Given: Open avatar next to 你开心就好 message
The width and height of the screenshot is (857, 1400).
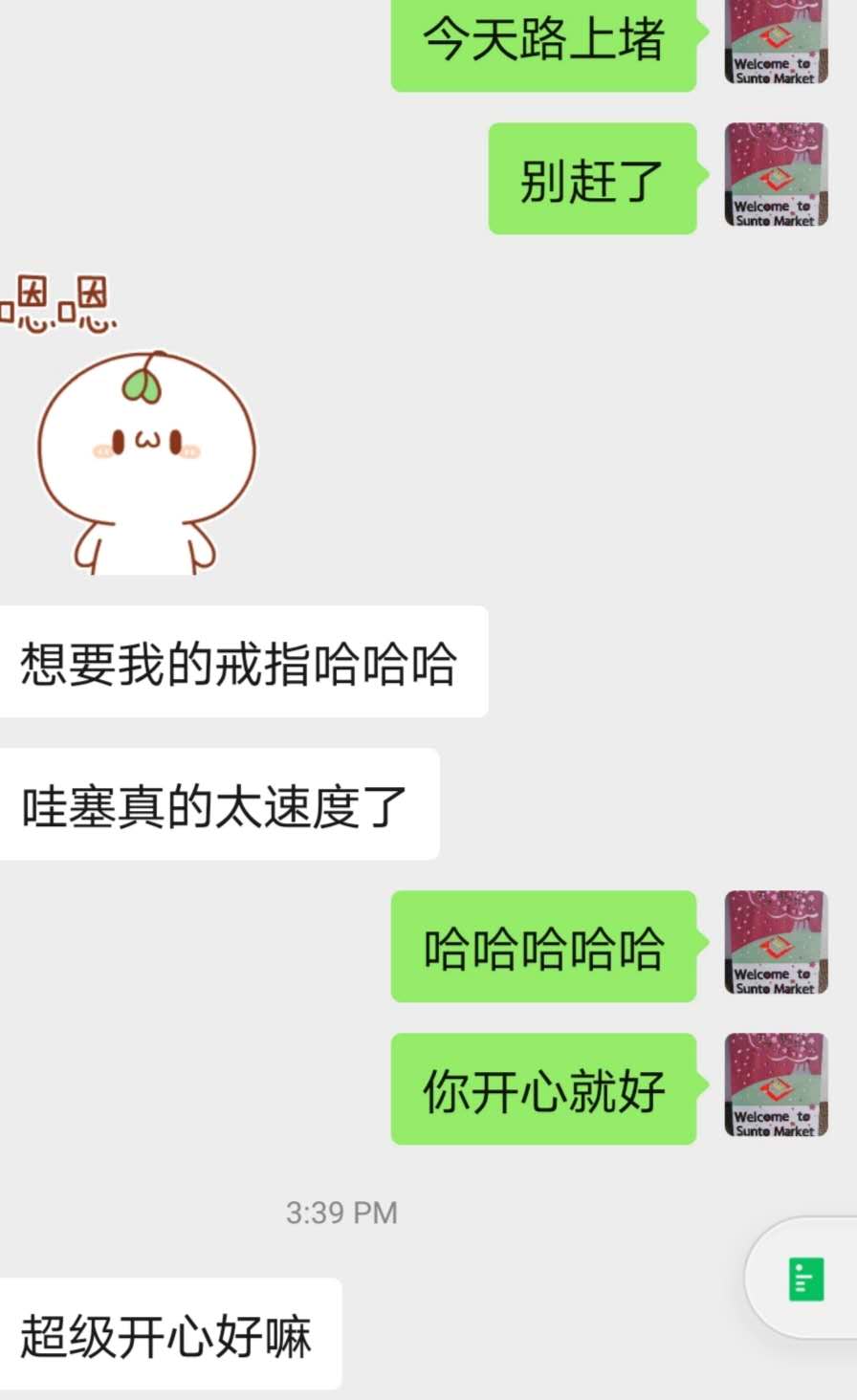Looking at the screenshot, I should [x=776, y=1085].
